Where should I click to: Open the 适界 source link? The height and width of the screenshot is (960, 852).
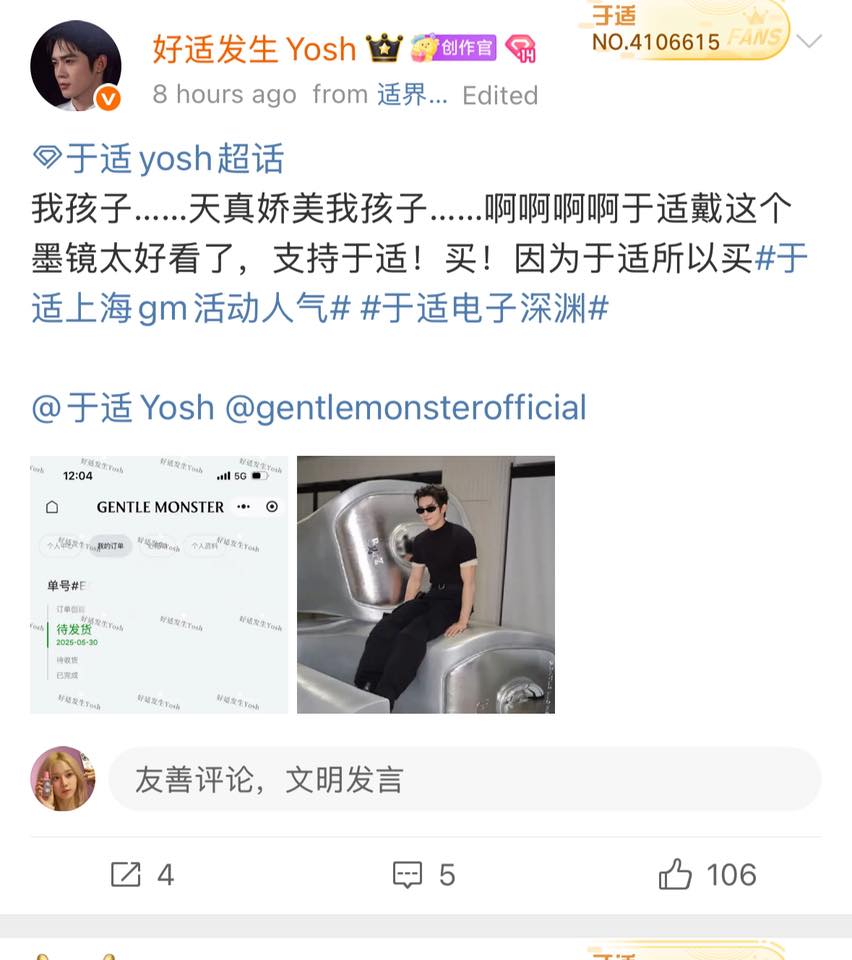411,95
